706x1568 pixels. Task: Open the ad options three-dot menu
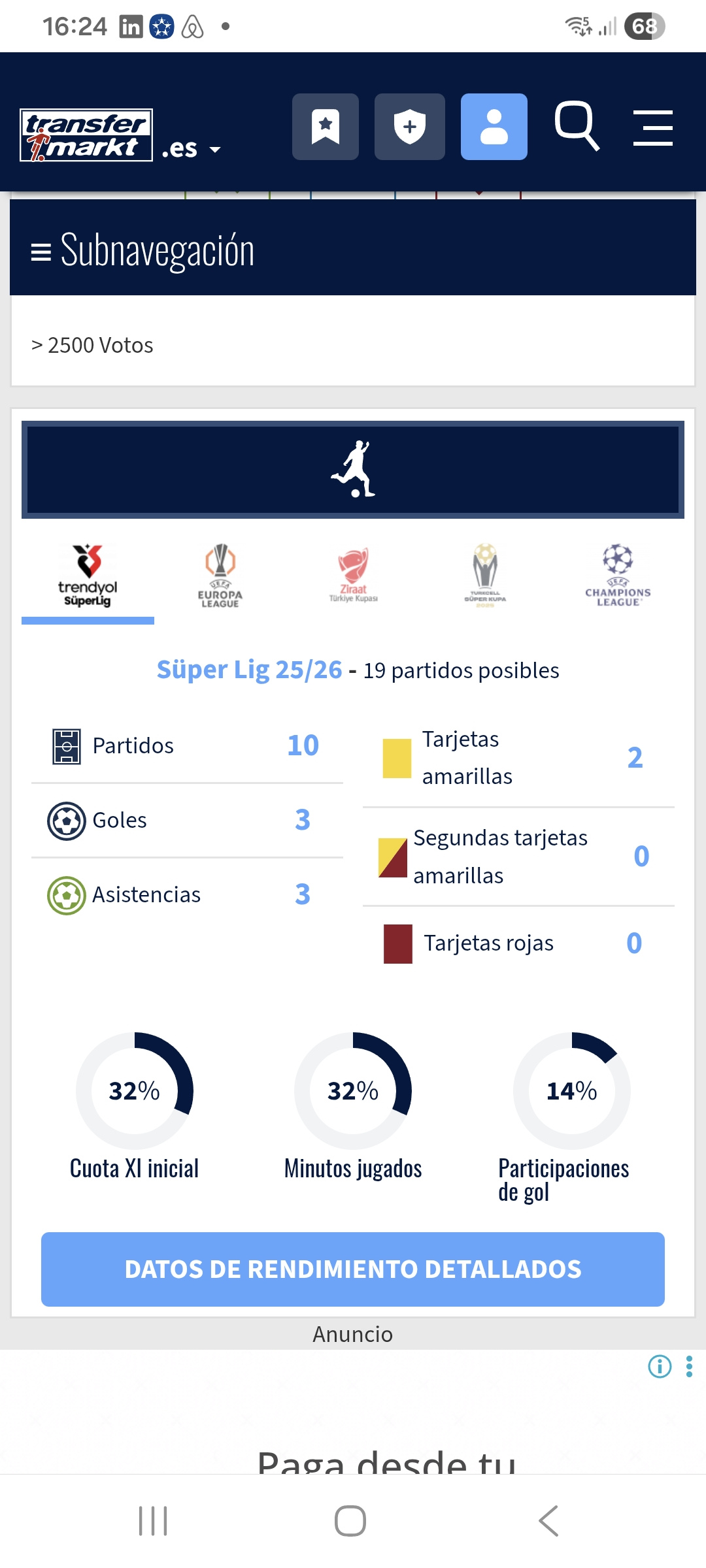[x=689, y=1366]
